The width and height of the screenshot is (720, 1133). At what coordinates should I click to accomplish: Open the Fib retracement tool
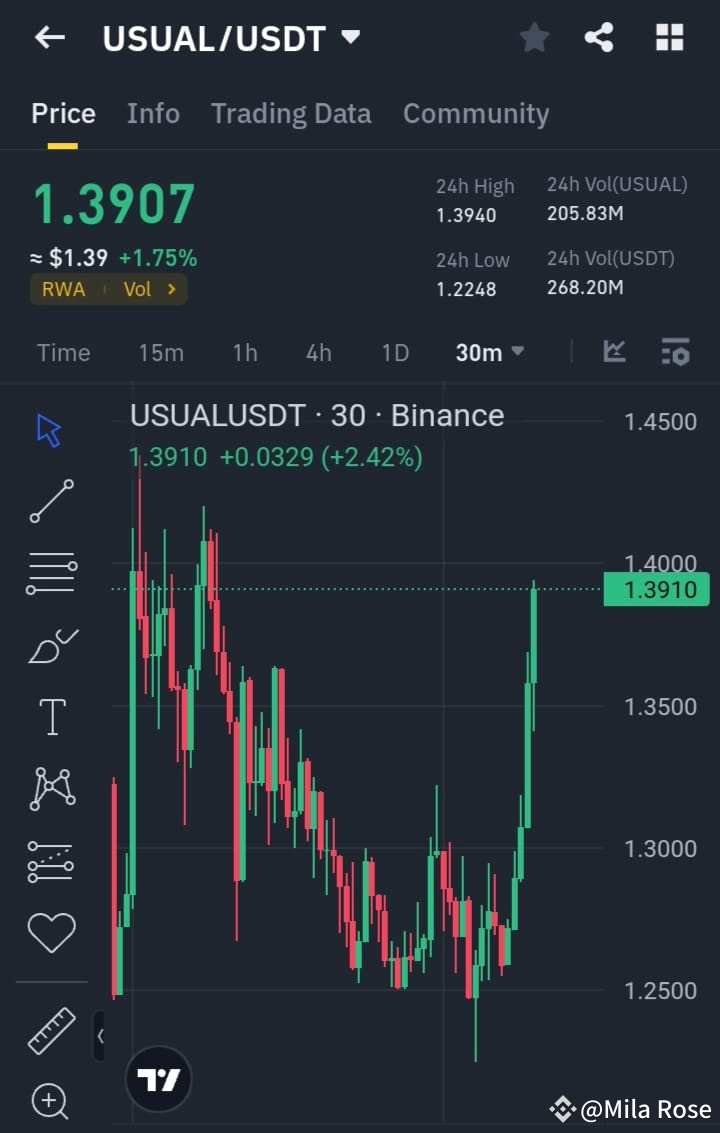(x=50, y=572)
